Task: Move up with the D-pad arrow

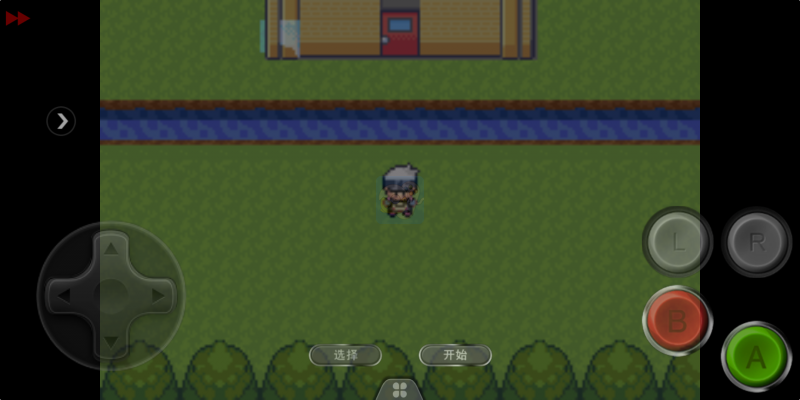Action: coord(111,247)
